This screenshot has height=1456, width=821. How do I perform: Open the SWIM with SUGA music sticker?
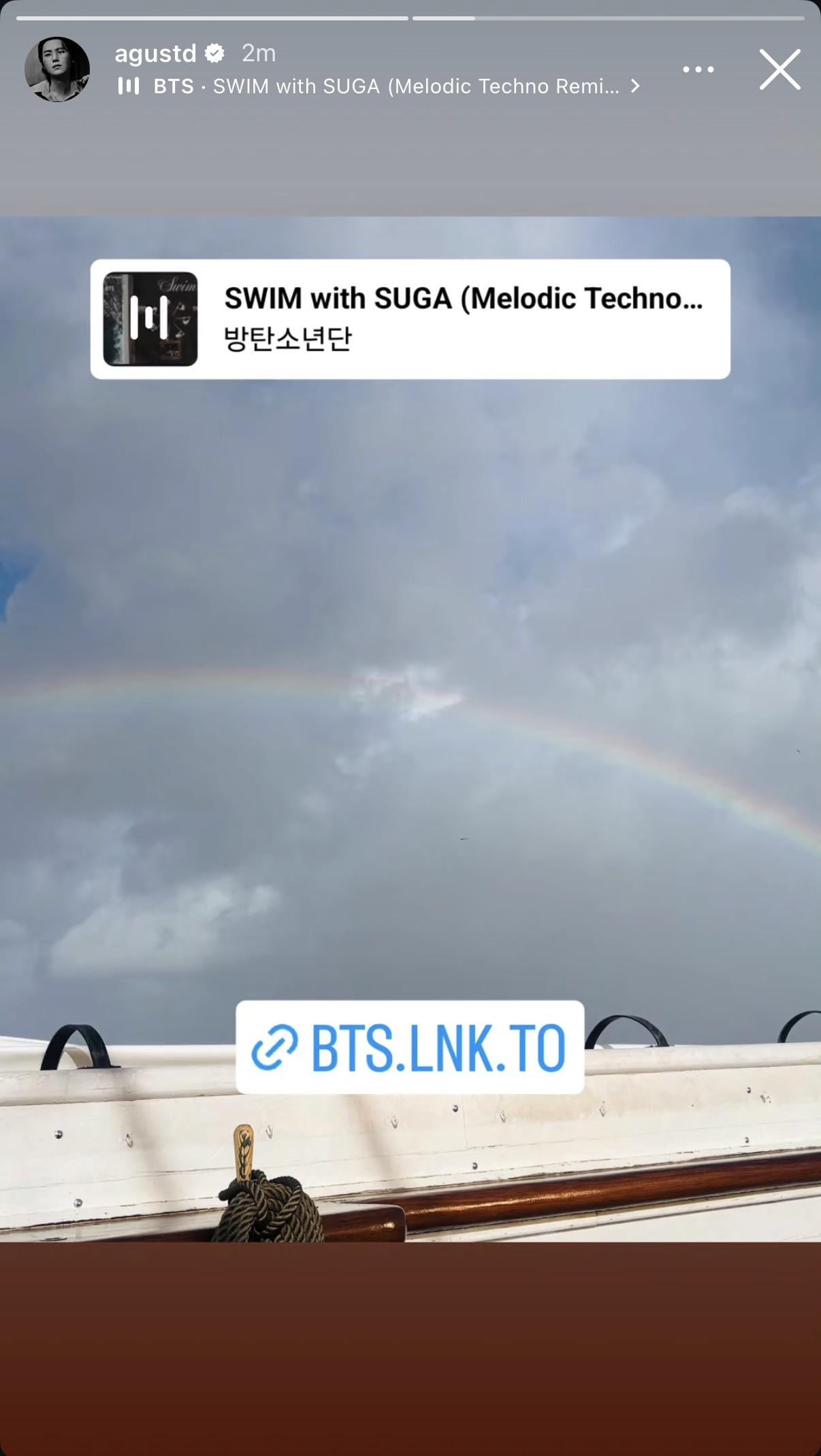(x=408, y=318)
